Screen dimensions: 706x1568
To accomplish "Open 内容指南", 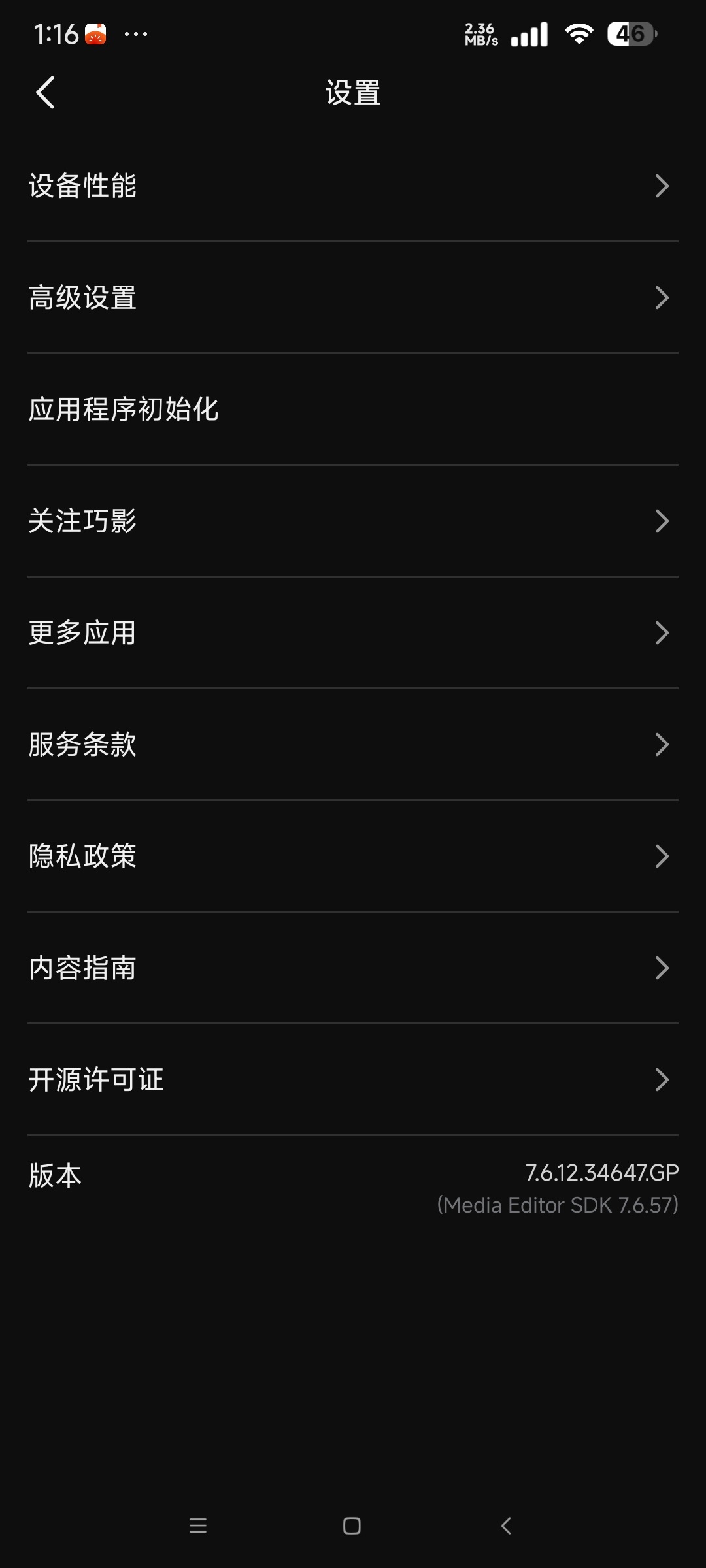I will click(x=353, y=968).
